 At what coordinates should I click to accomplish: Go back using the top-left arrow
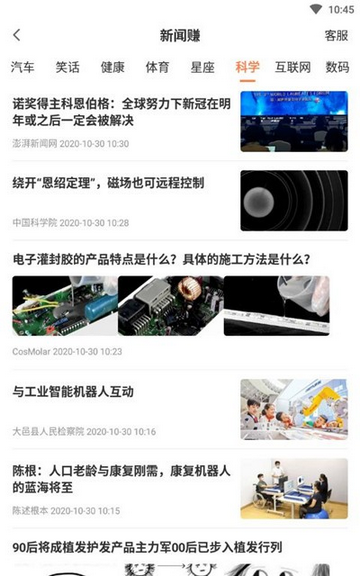coord(17,35)
